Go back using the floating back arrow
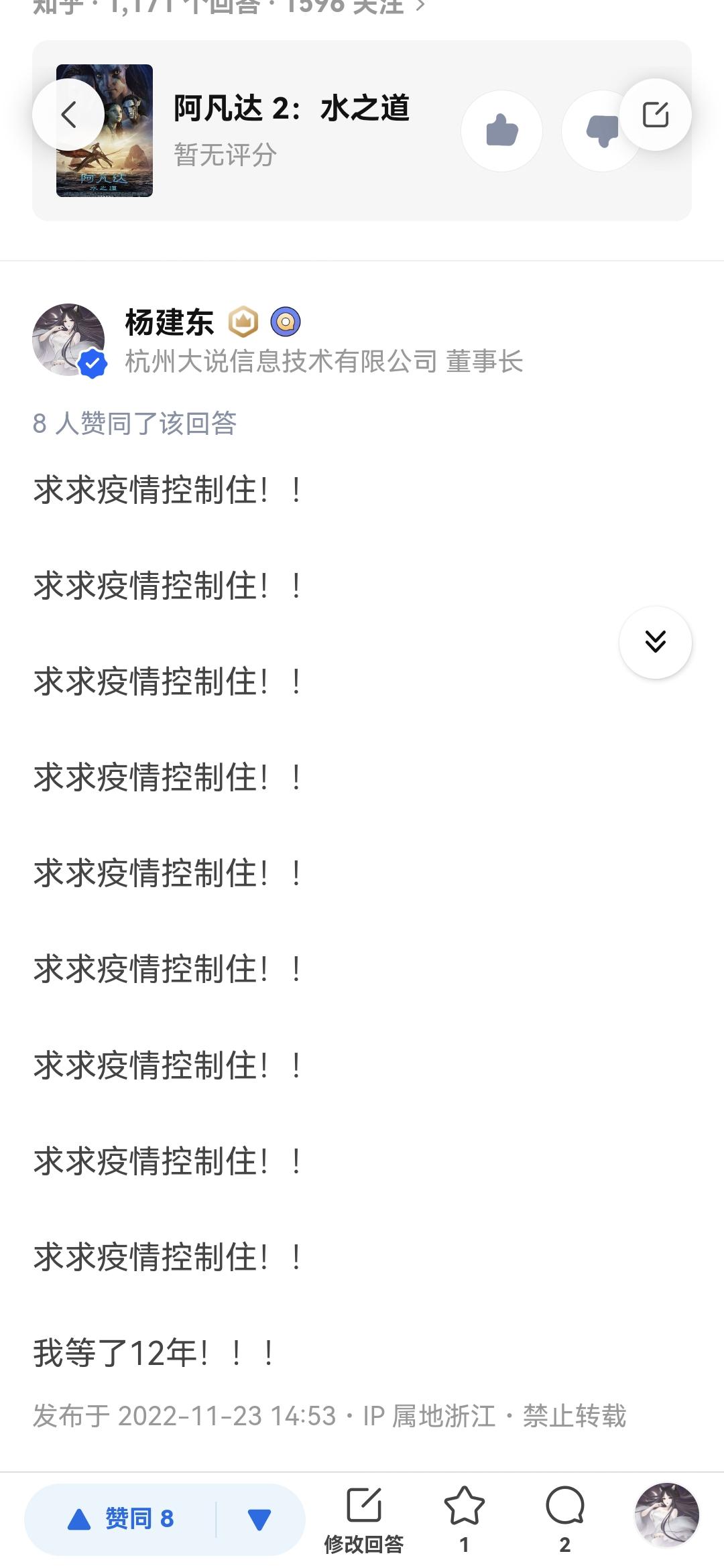The height and width of the screenshot is (1568, 724). [x=68, y=115]
